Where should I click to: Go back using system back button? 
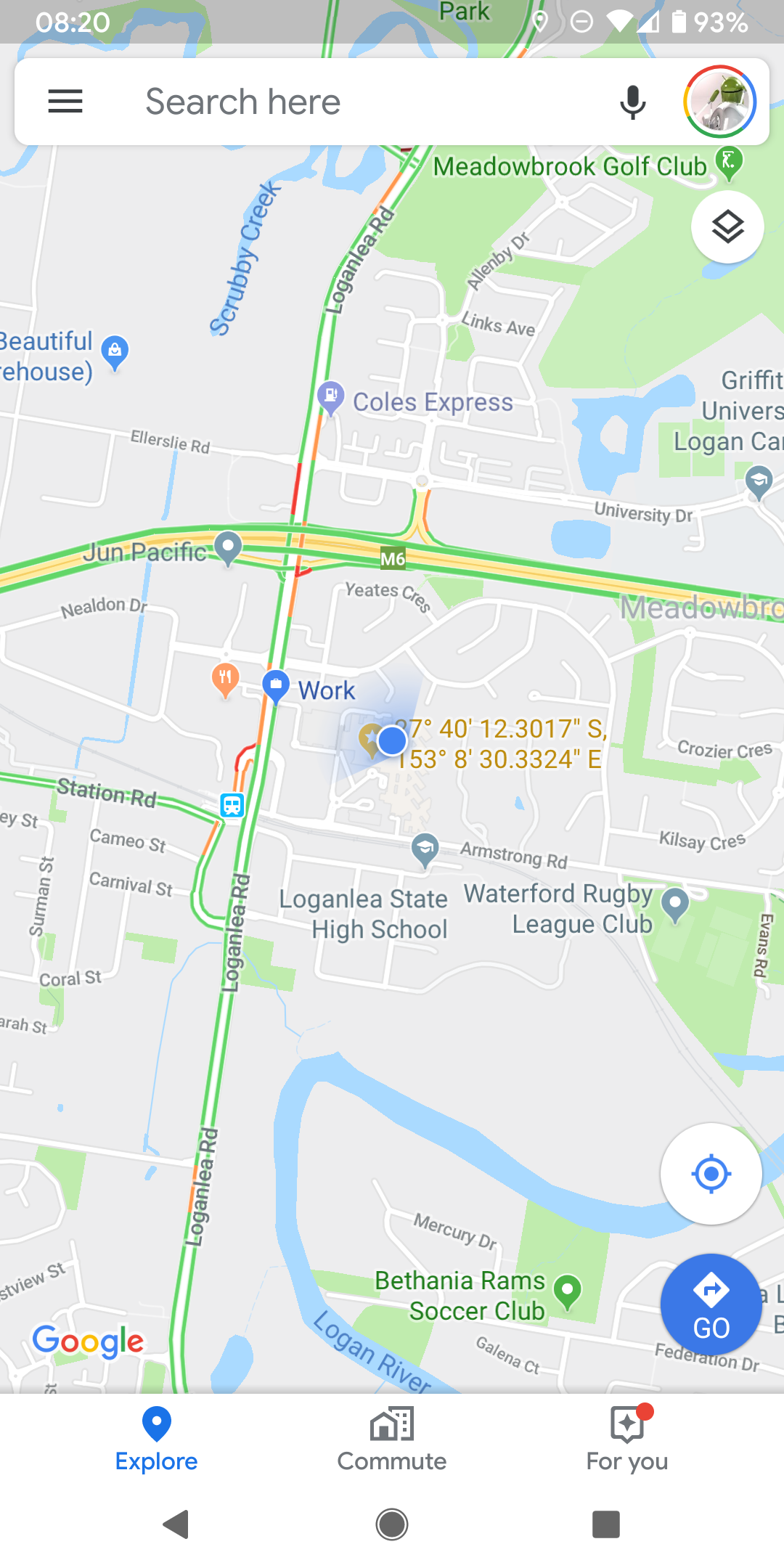coord(176,1524)
